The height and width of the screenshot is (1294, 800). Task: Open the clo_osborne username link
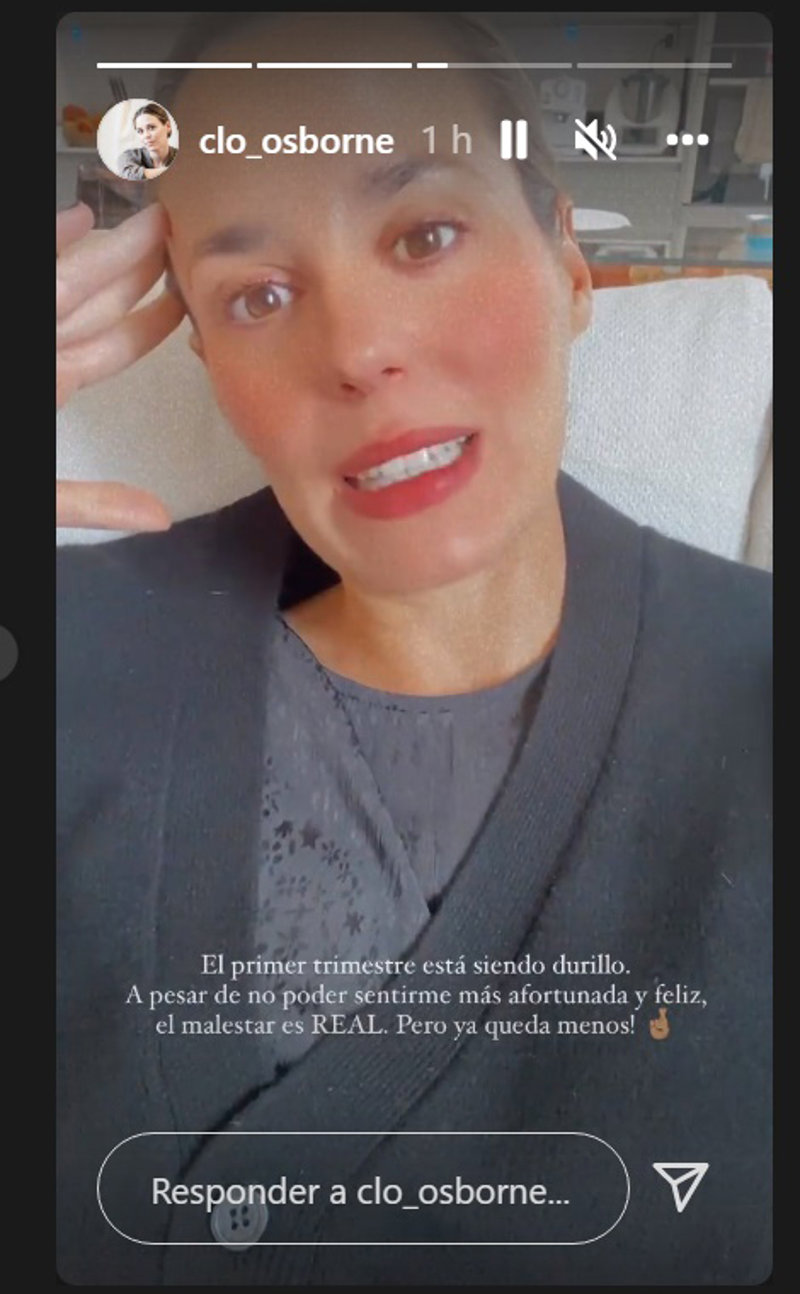pyautogui.click(x=296, y=142)
